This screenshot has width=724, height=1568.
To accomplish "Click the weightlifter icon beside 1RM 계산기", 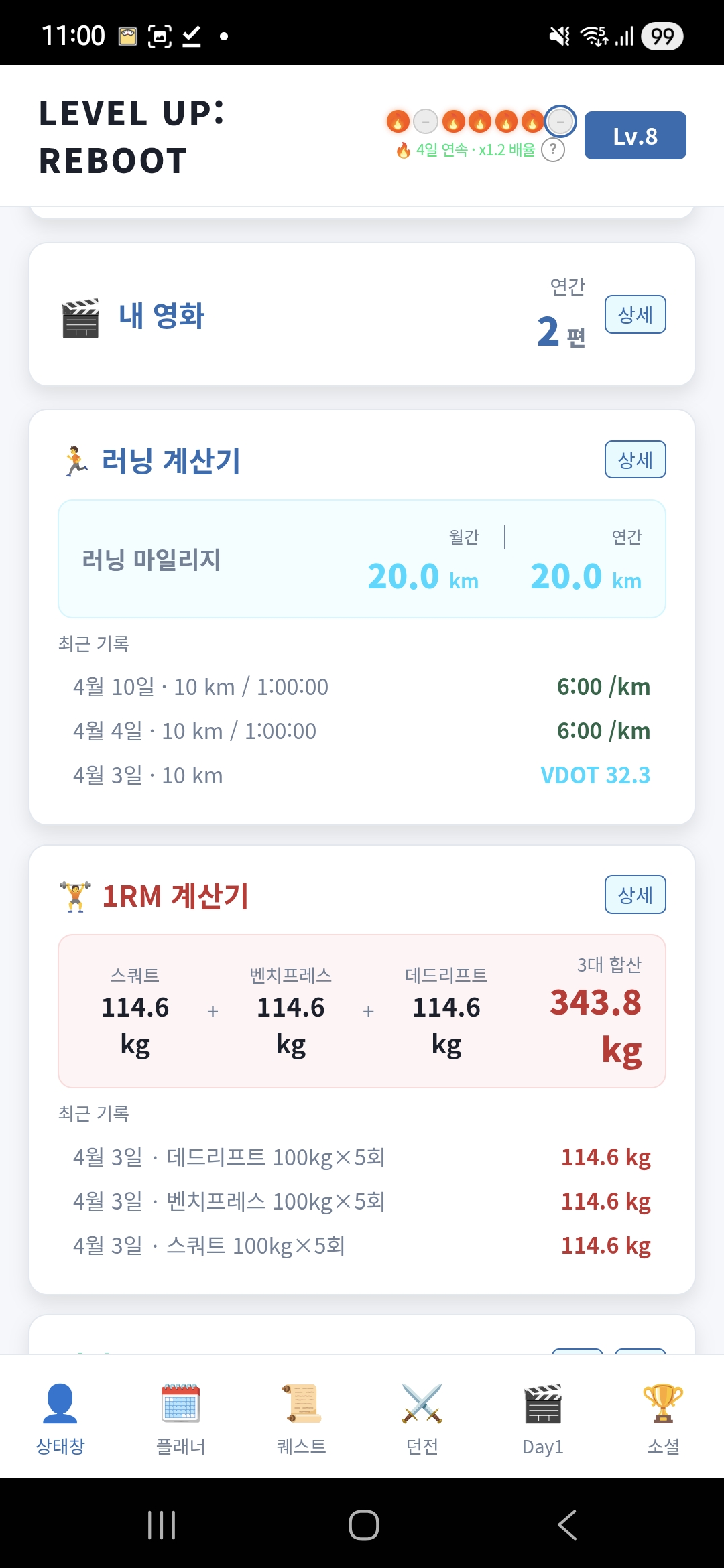I will click(x=73, y=895).
